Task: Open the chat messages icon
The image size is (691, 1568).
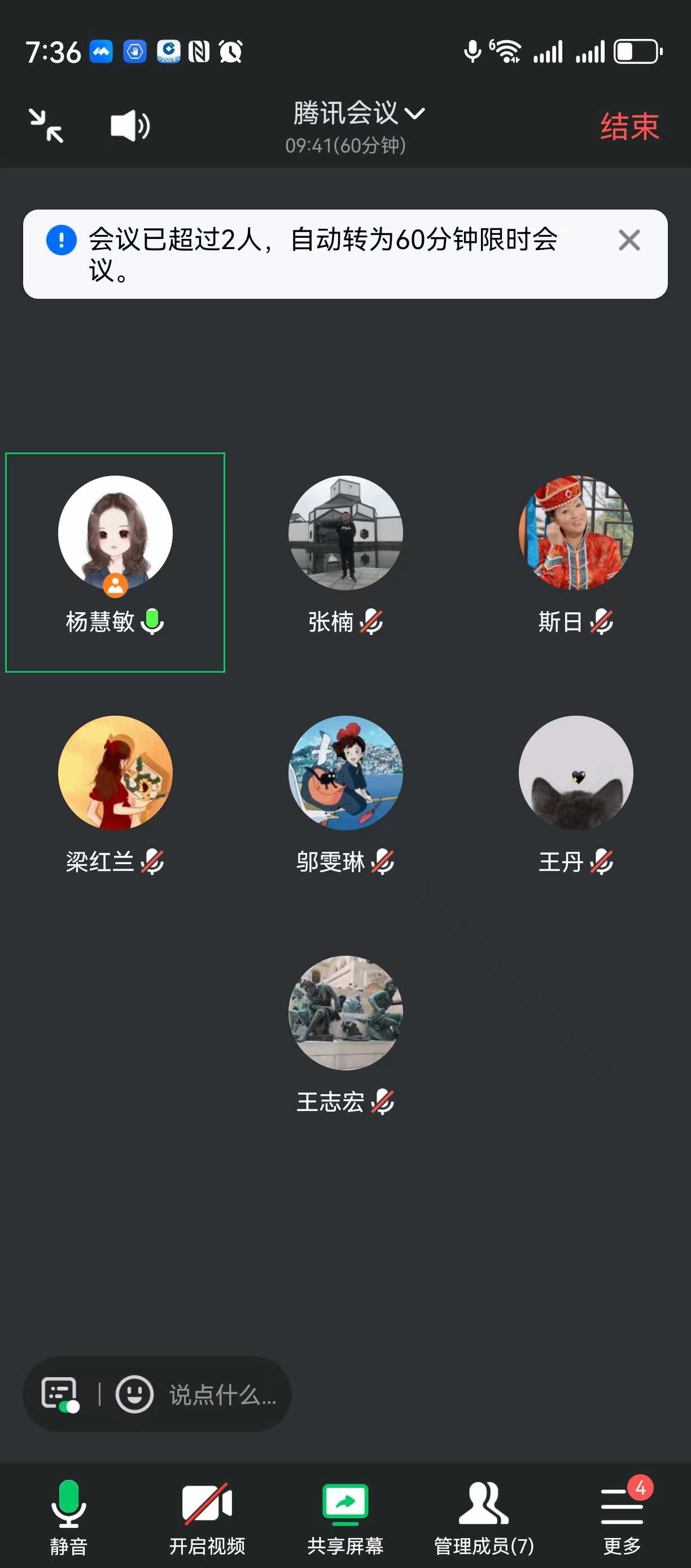Action: (60, 1393)
